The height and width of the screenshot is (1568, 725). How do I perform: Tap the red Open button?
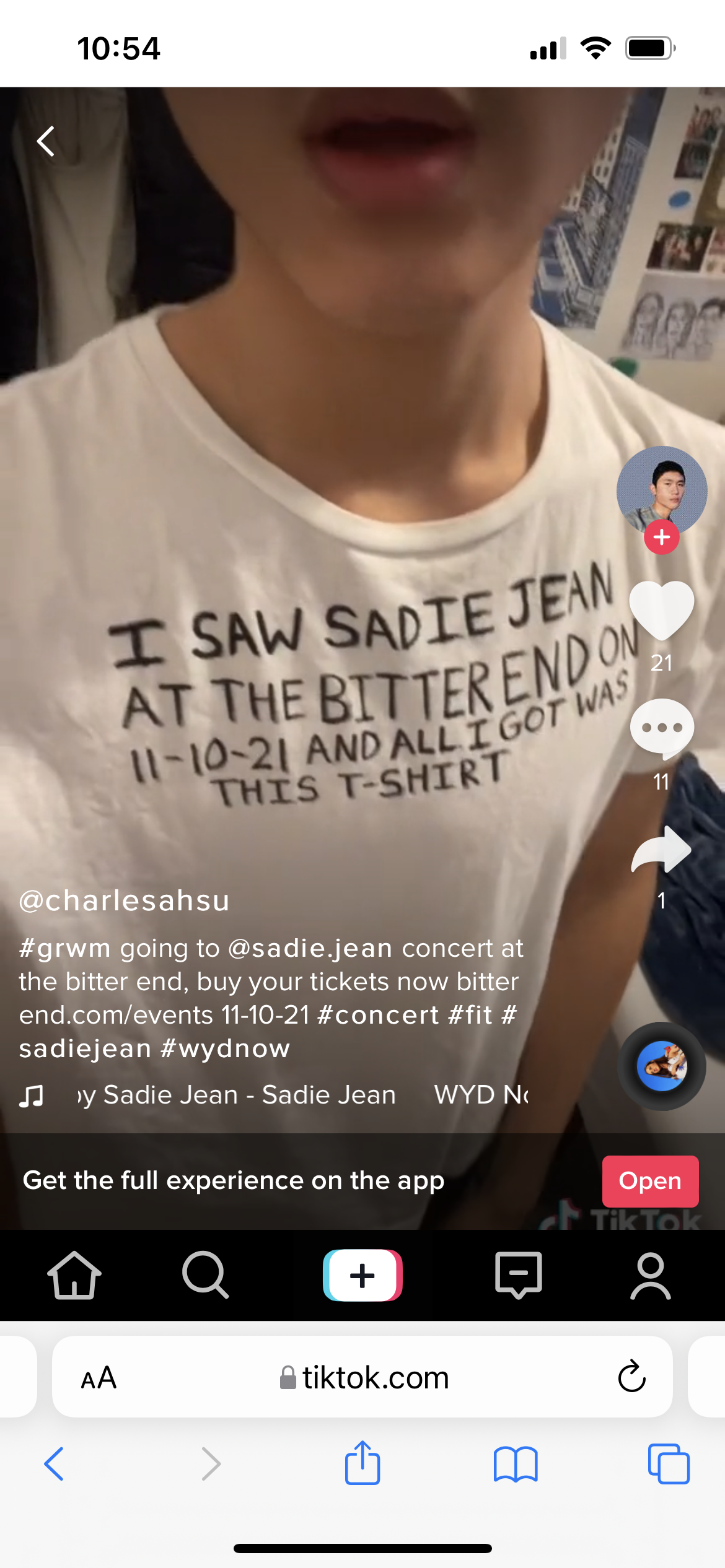click(650, 1181)
